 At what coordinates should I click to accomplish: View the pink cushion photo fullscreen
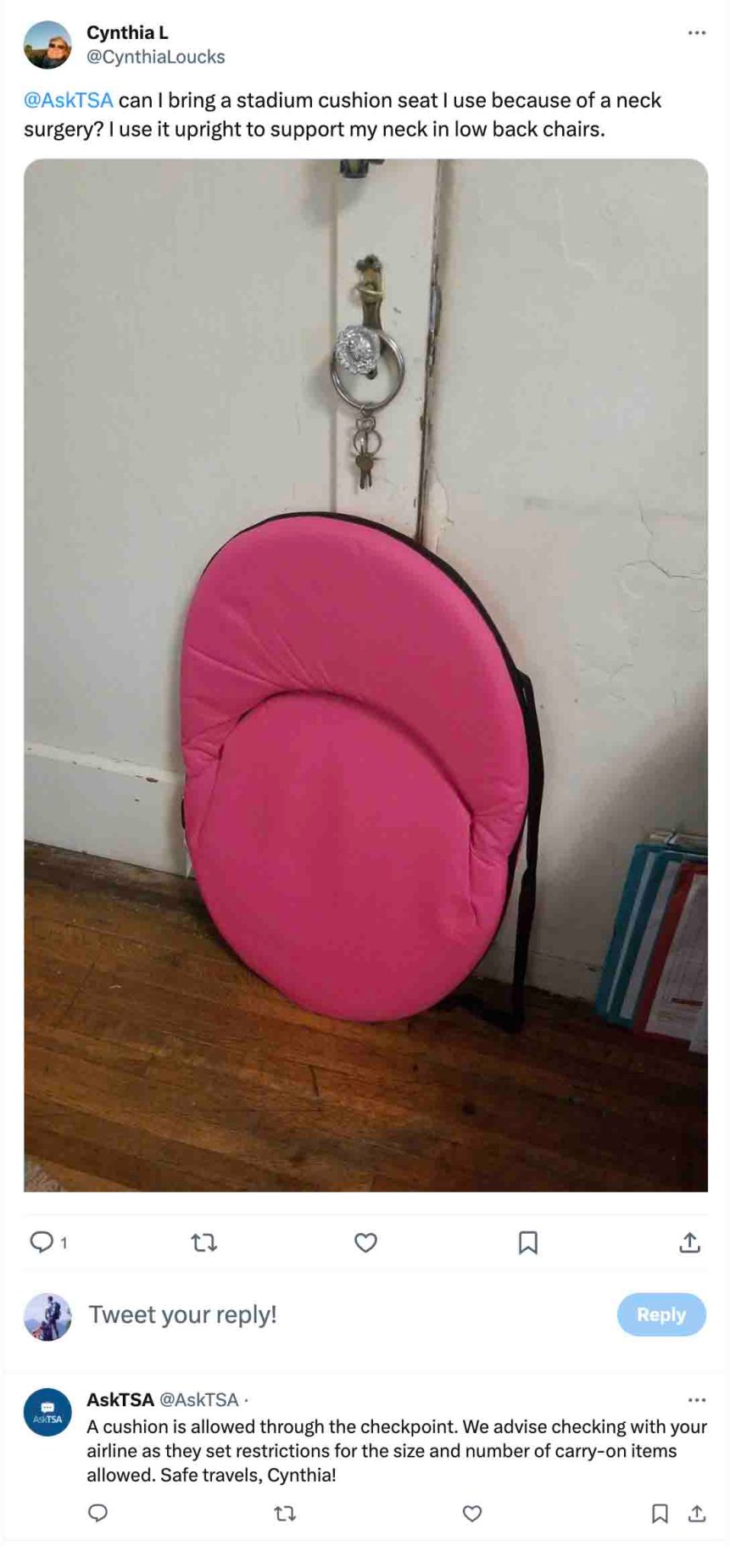tap(365, 674)
